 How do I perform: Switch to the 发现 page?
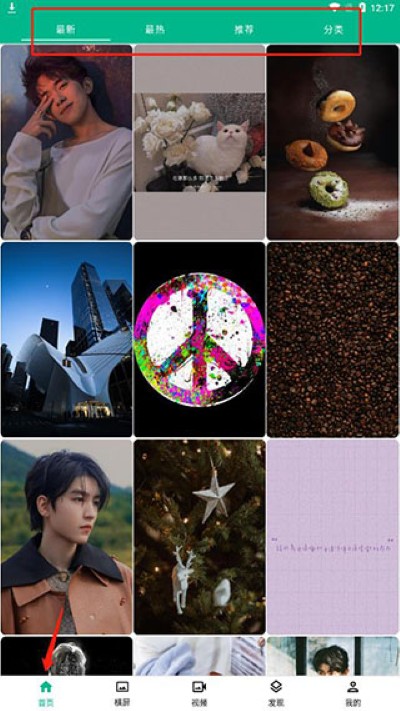(276, 693)
